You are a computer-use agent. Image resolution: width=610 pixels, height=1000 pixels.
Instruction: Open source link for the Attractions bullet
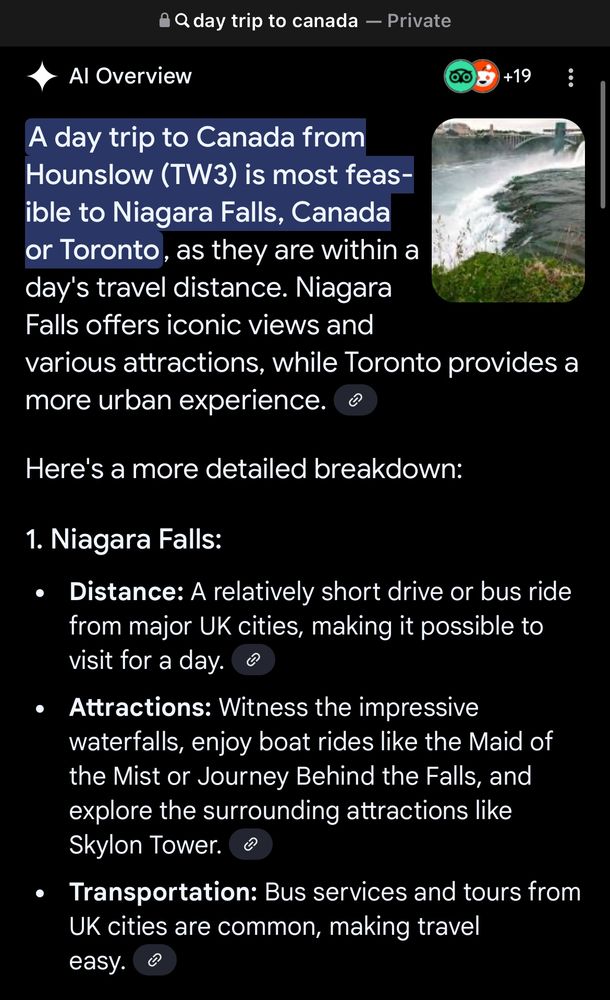(250, 845)
